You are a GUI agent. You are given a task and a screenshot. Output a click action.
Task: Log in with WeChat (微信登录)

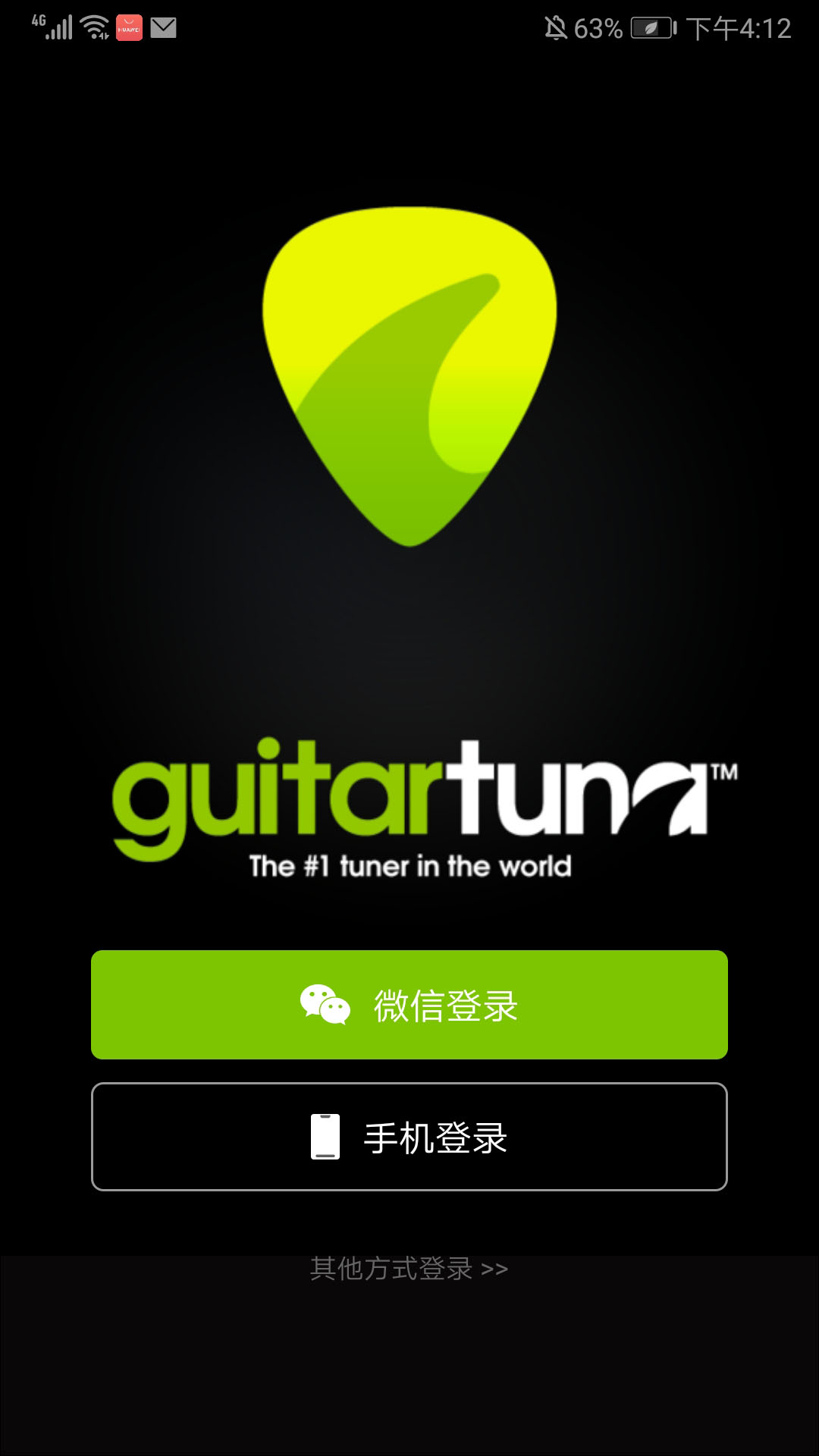coord(409,1005)
